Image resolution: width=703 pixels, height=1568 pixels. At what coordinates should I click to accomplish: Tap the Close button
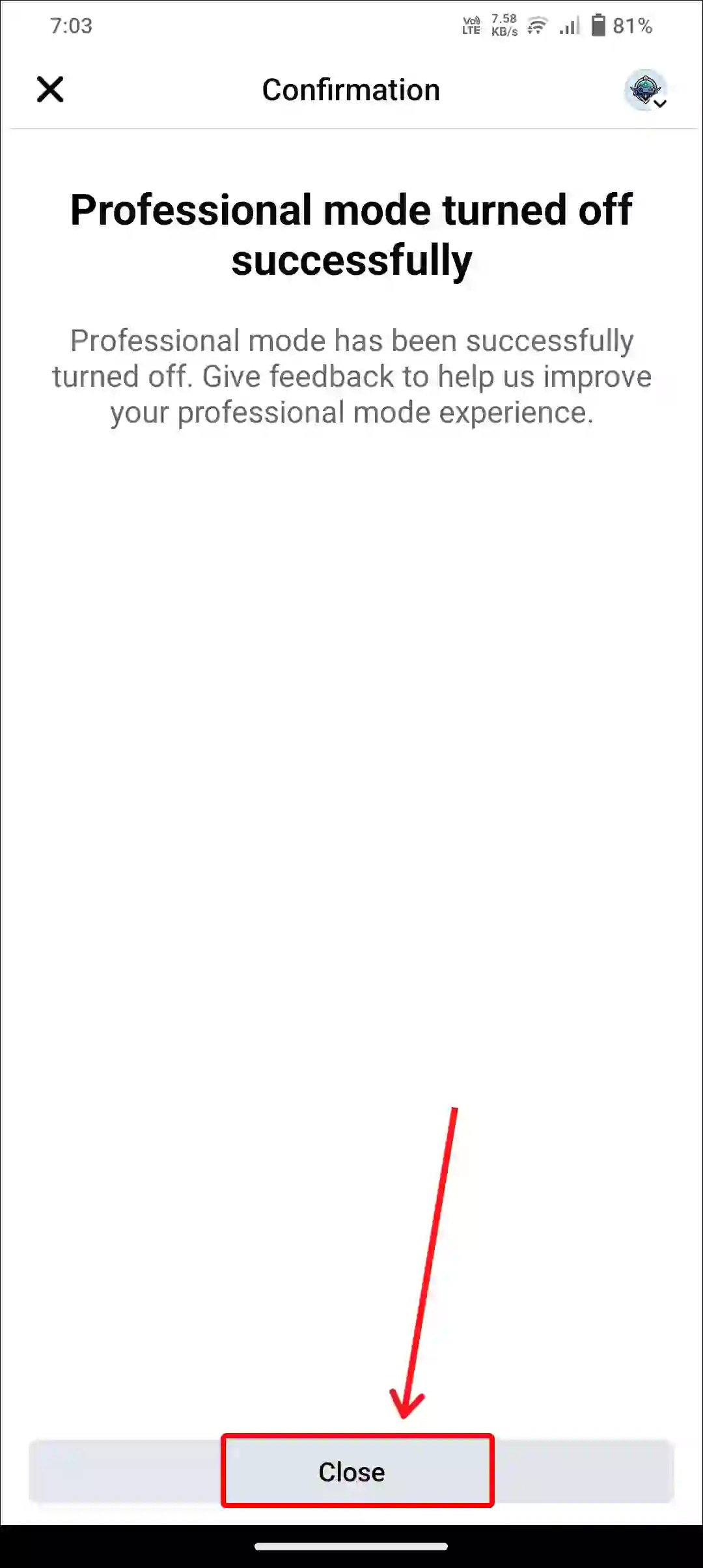[351, 1472]
